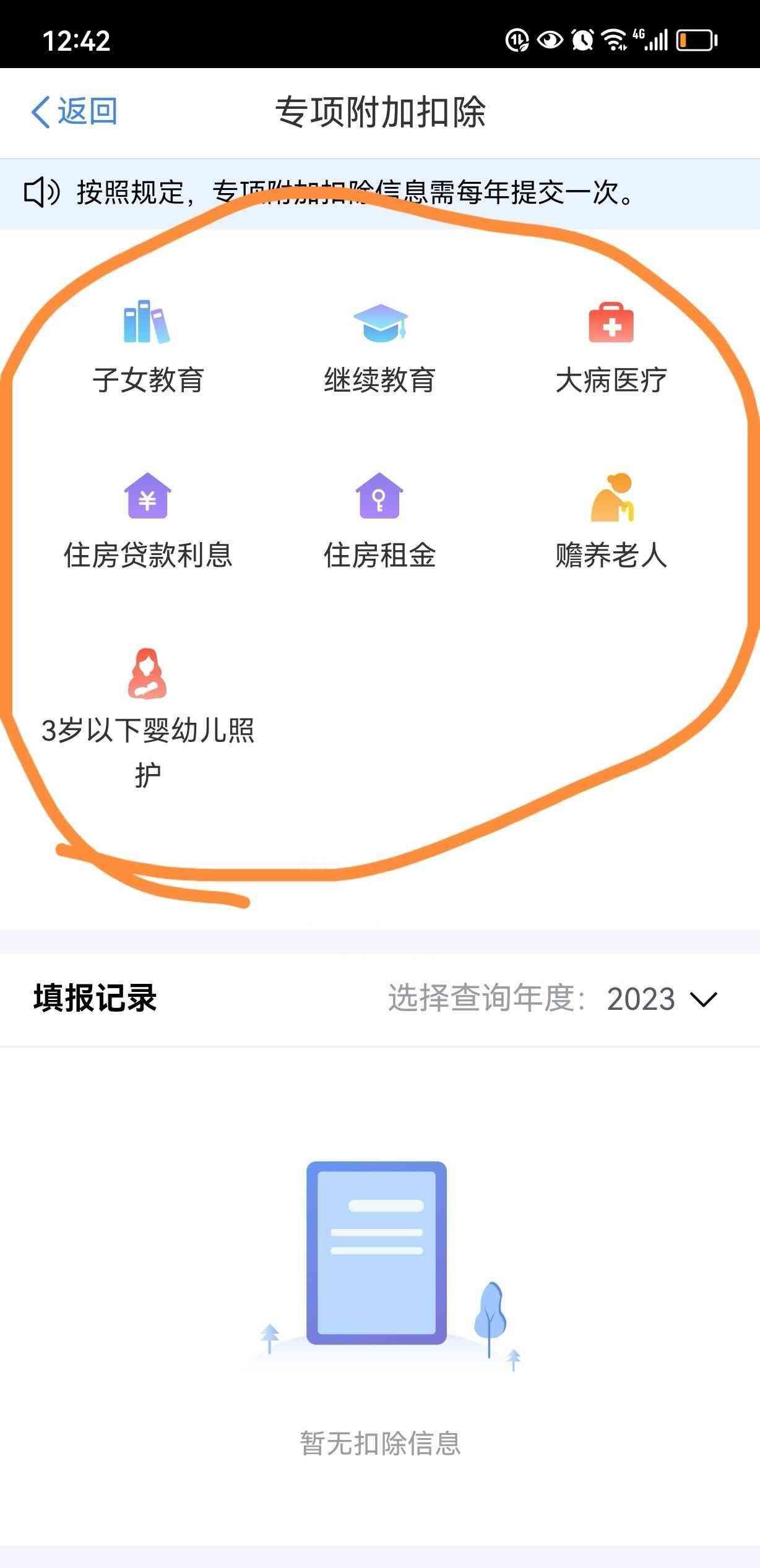
Task: Click the 填报记录 section heading
Action: click(x=93, y=997)
